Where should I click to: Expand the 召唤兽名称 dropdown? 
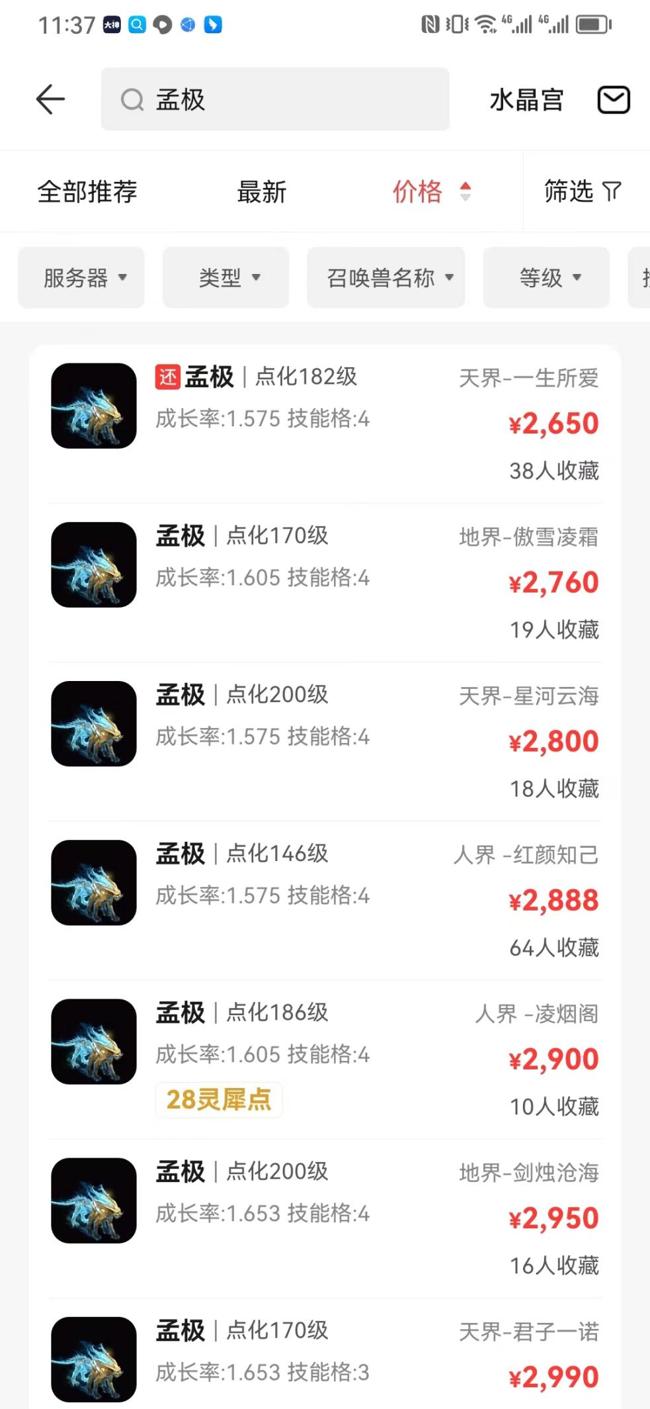pyautogui.click(x=386, y=277)
